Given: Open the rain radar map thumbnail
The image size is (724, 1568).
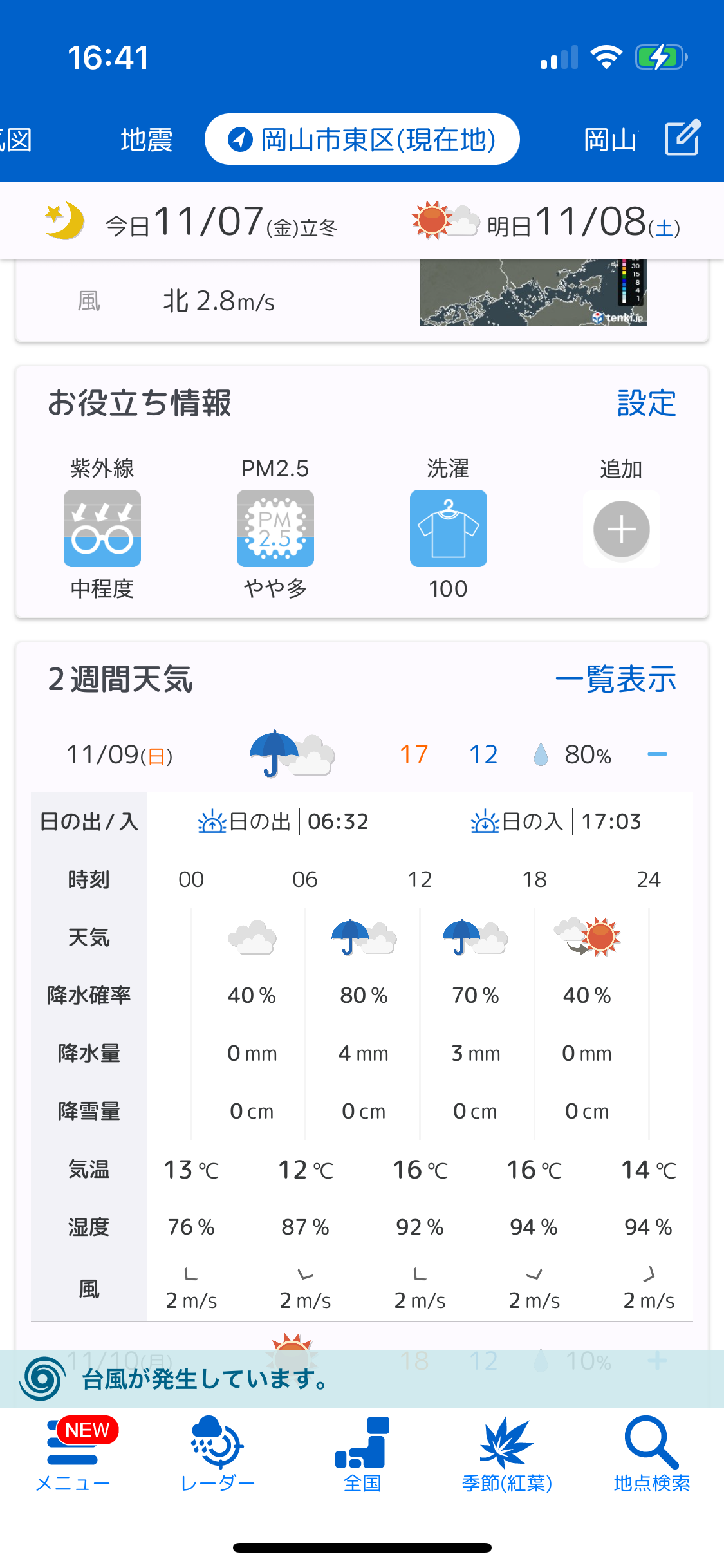Looking at the screenshot, I should (533, 293).
